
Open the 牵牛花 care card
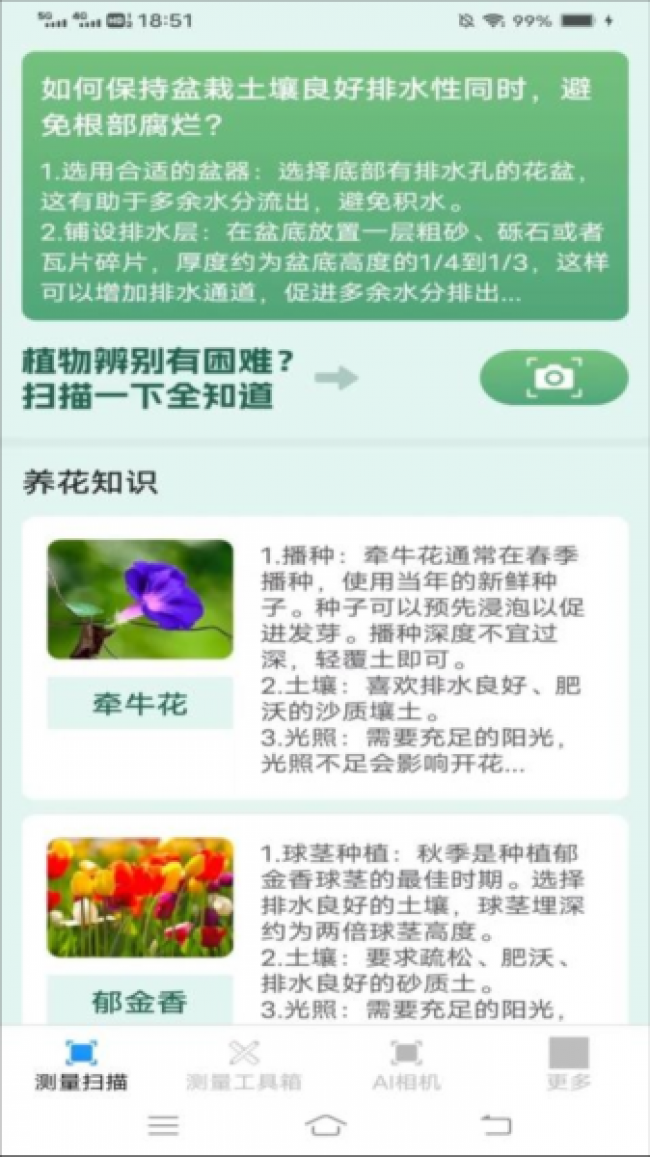click(x=325, y=657)
